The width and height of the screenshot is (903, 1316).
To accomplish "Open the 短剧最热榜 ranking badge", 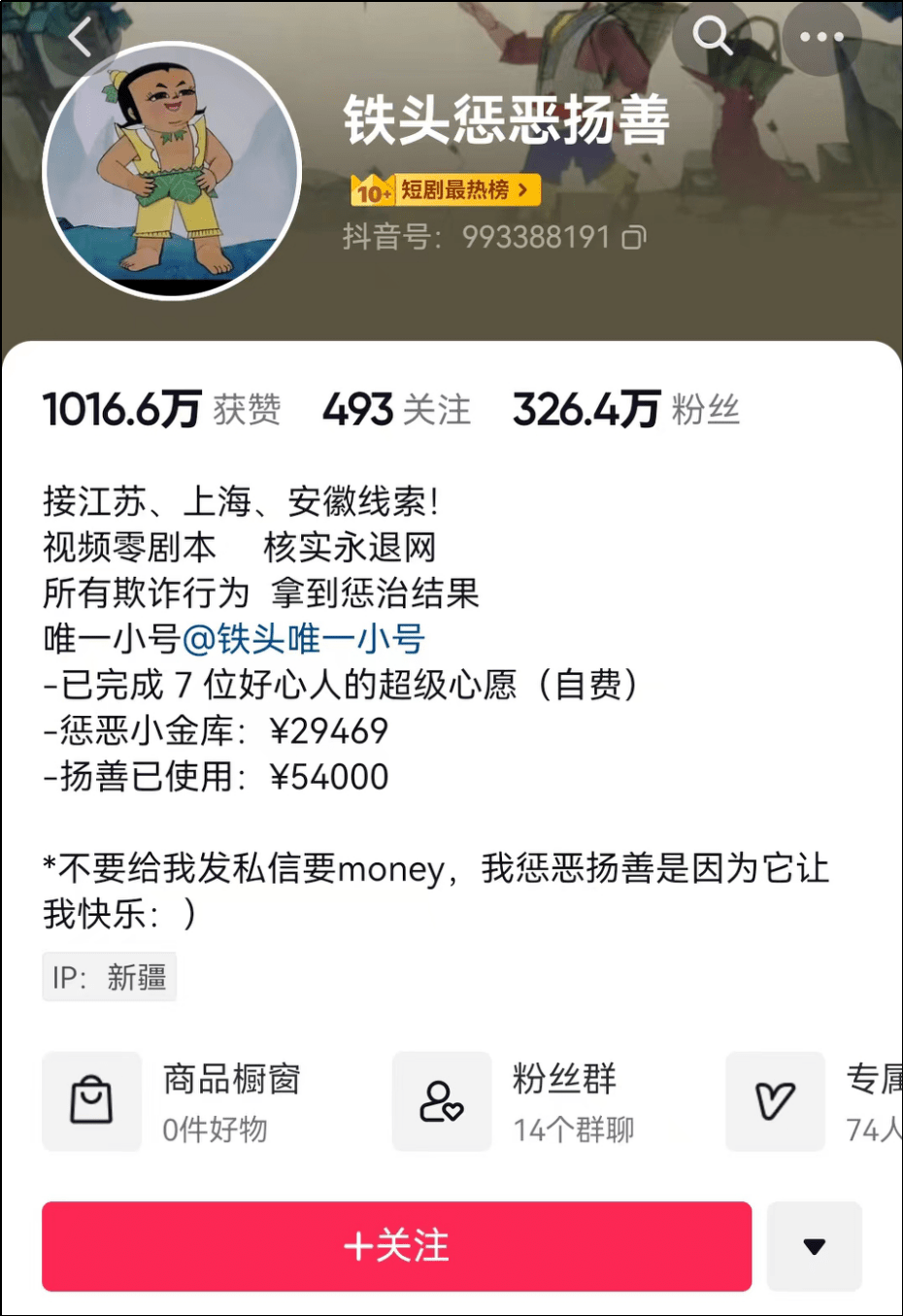I will pyautogui.click(x=445, y=190).
